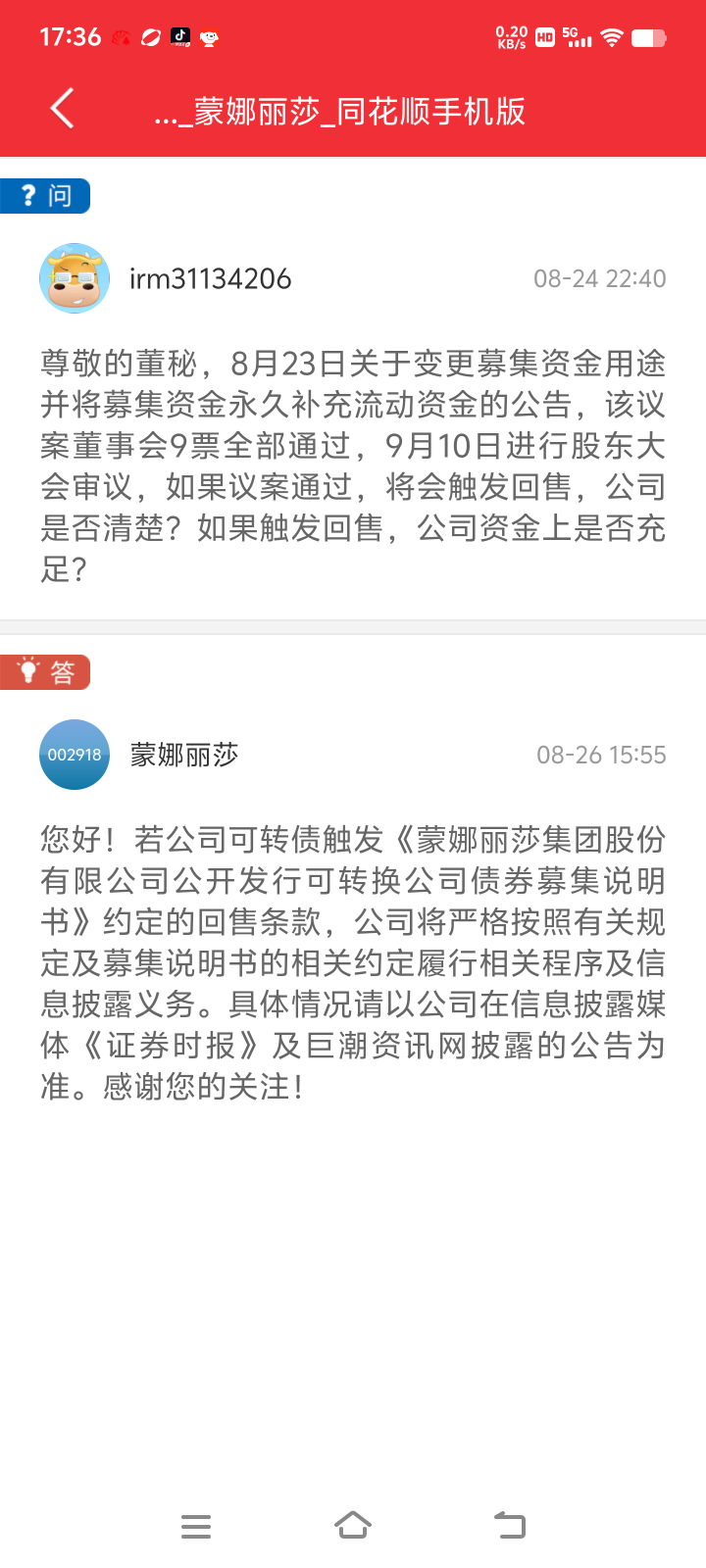
Task: Open the 蒙娜丽莎 002918 company avatar
Action: tap(75, 755)
